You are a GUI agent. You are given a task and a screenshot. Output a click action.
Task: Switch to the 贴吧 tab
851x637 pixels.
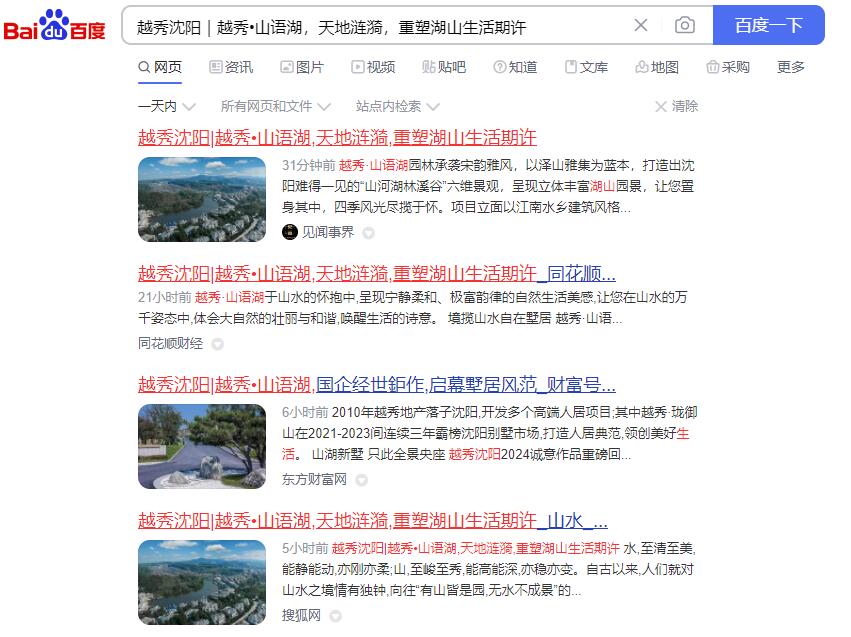click(x=444, y=67)
